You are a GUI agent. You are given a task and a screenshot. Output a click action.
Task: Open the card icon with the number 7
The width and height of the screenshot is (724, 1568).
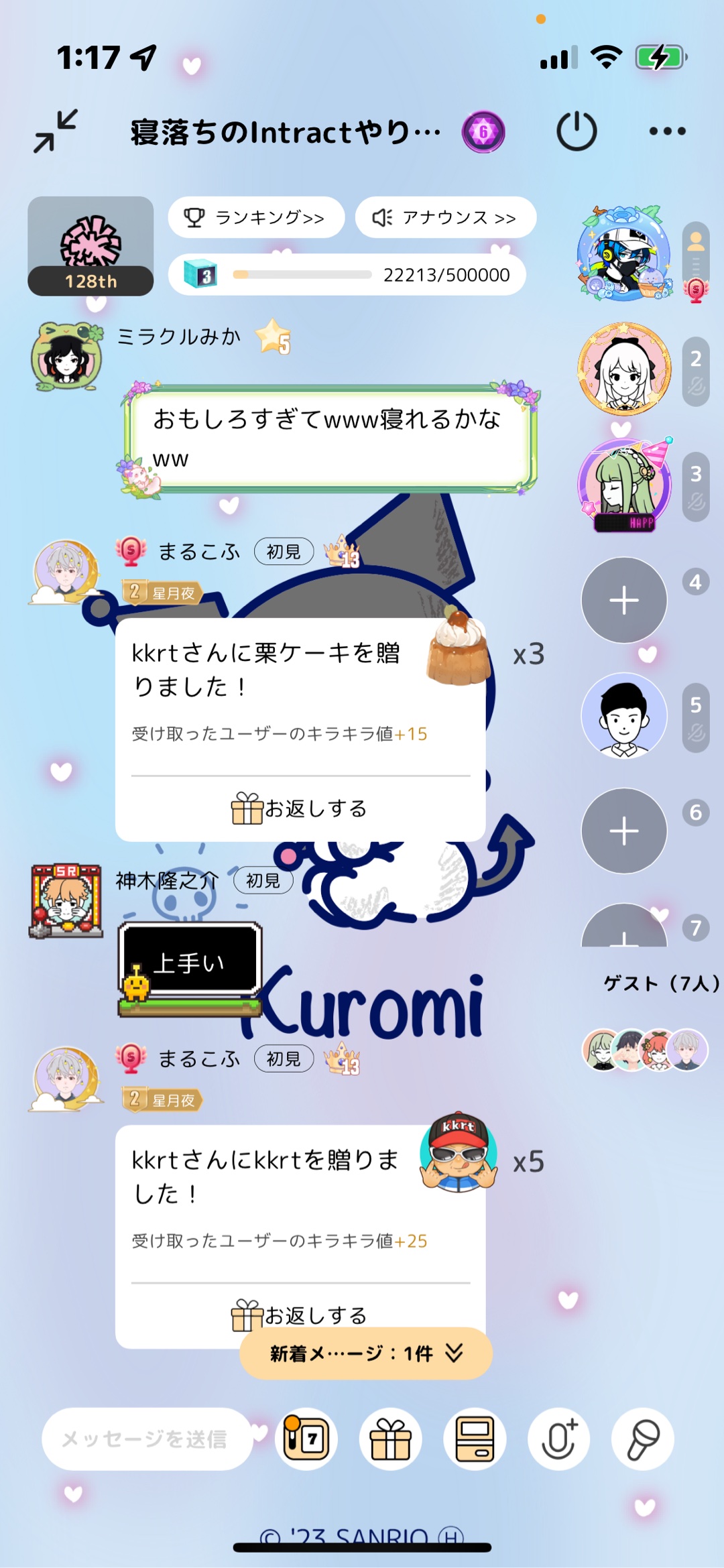pos(306,1439)
